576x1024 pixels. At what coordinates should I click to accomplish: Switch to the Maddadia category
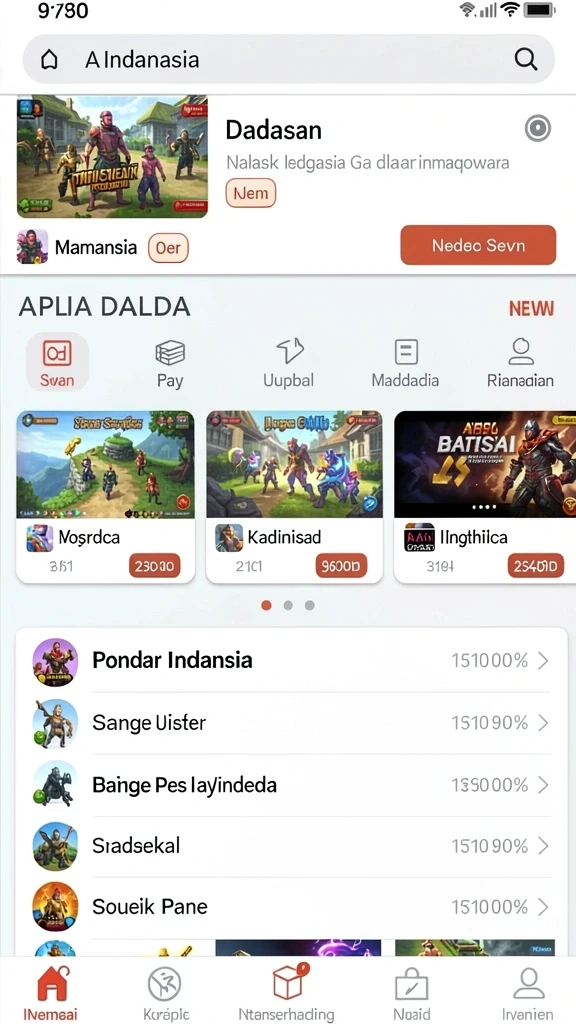pyautogui.click(x=405, y=363)
